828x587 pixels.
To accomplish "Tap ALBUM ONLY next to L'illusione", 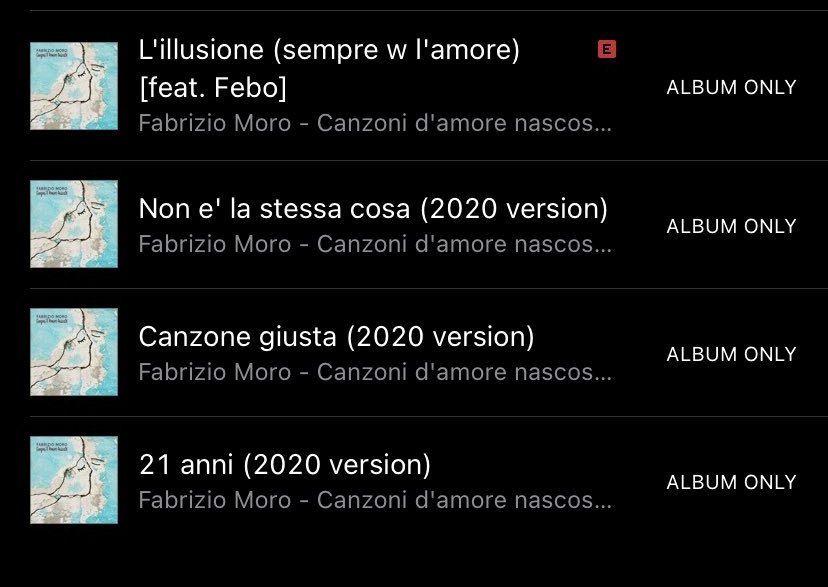I will (x=731, y=87).
